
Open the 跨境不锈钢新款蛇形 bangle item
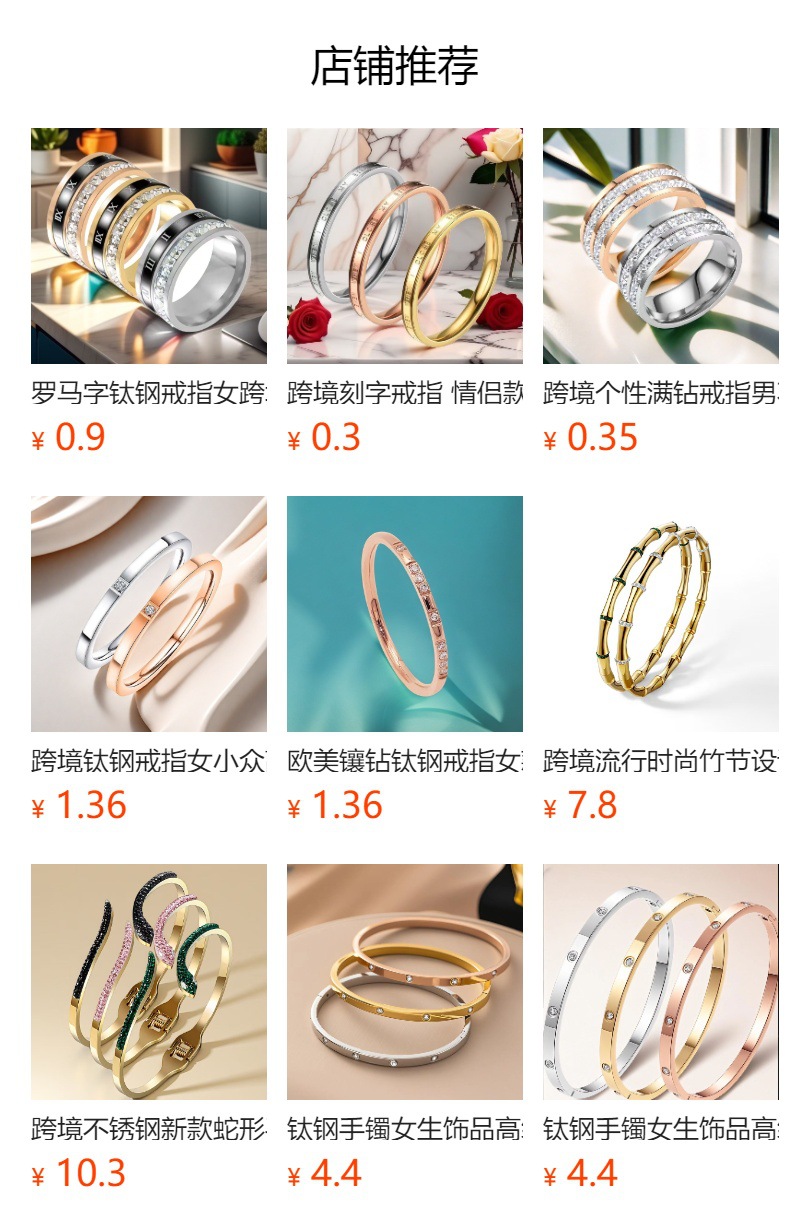(x=148, y=982)
